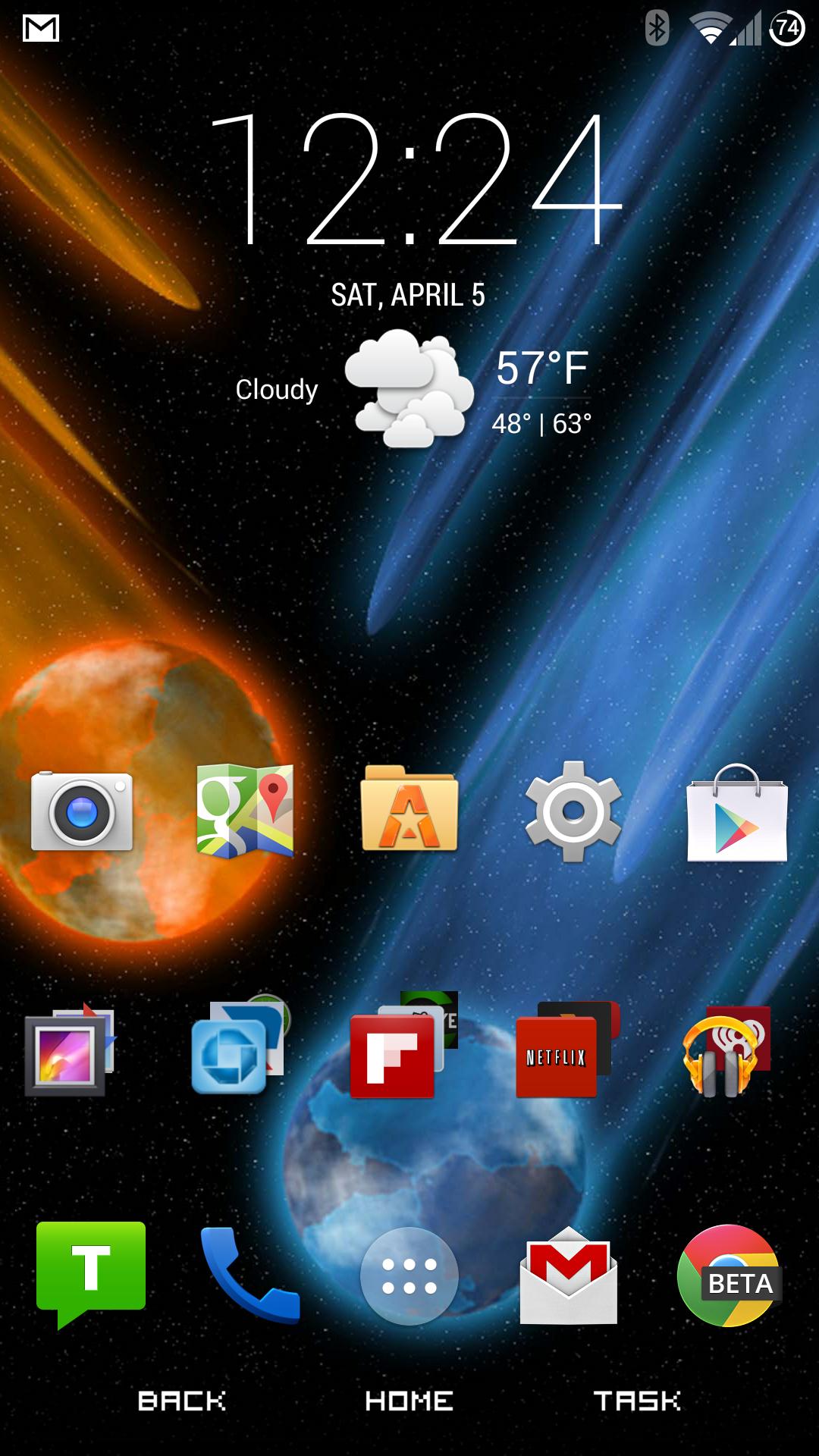Open the app drawer
Viewport: 819px width, 1456px height.
(x=409, y=1276)
